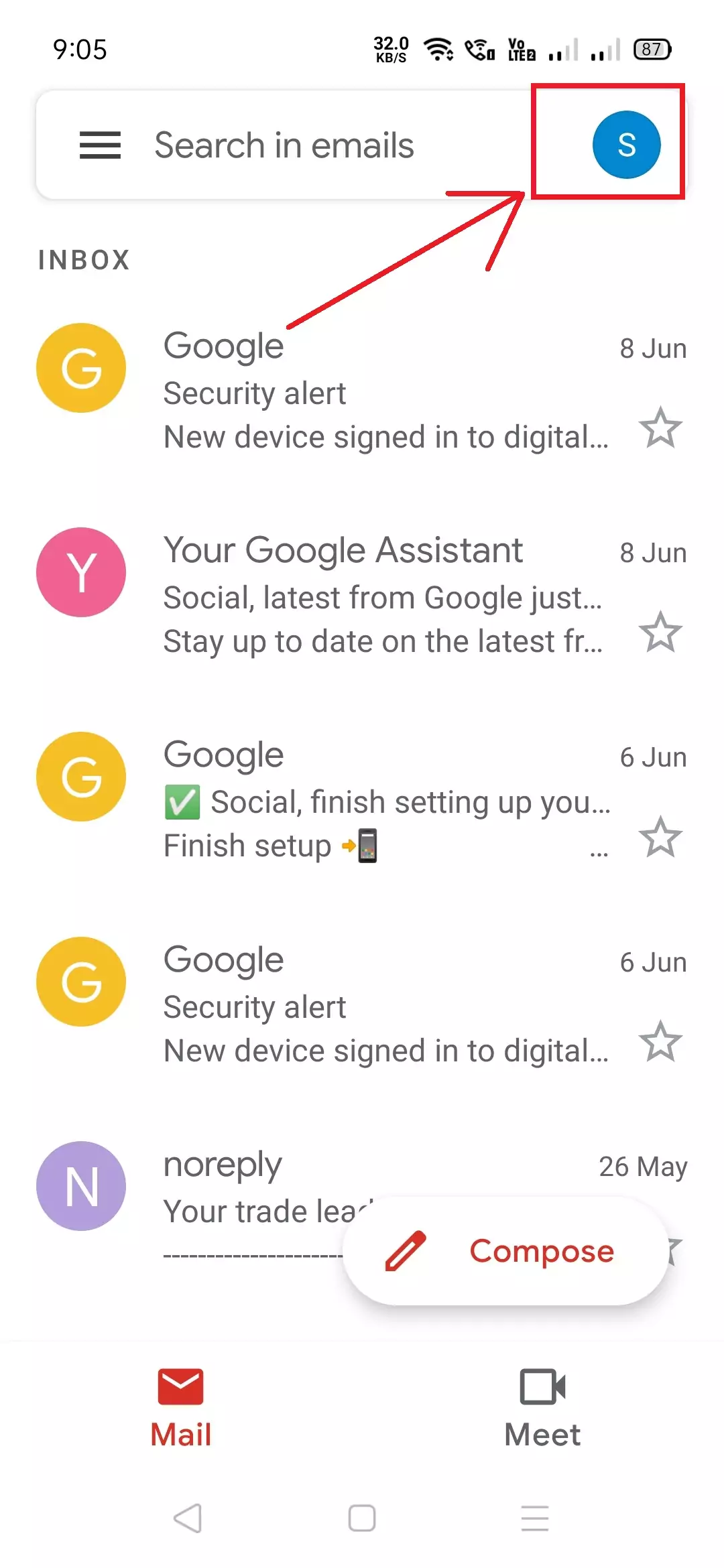
Task: Go back using the system back button
Action: [188, 1518]
